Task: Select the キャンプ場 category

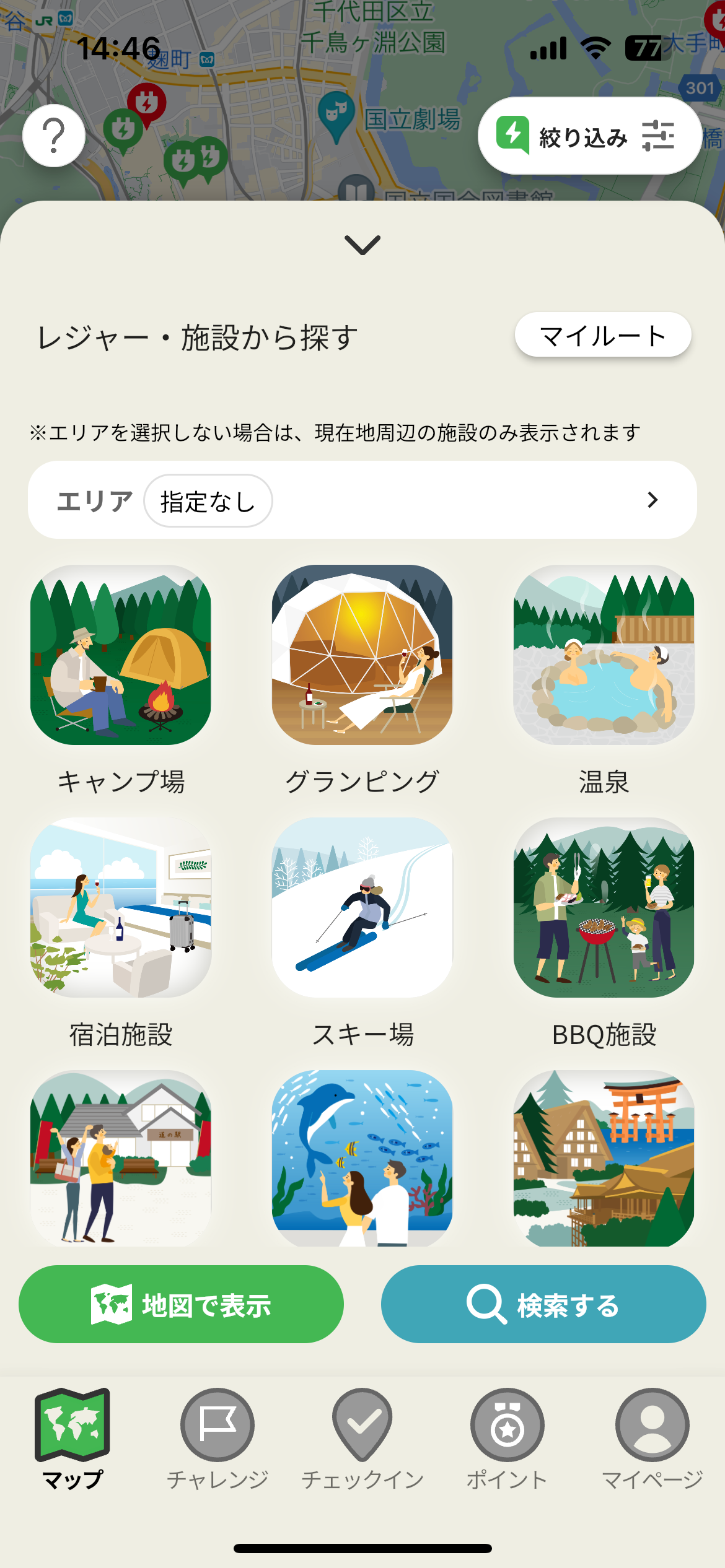Action: click(121, 655)
